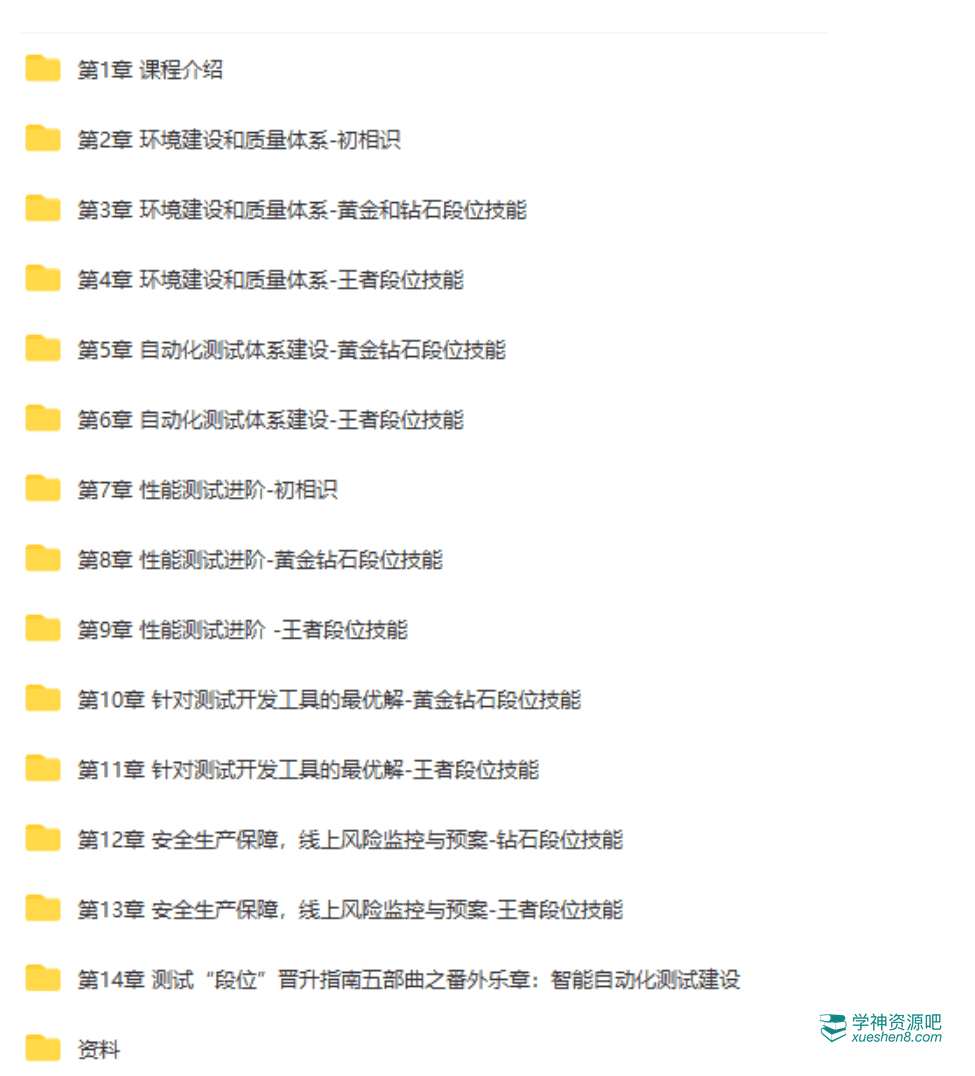Open 第3章 黄金和钻石段位技能 folder
This screenshot has height=1076, width=975.
(x=301, y=210)
